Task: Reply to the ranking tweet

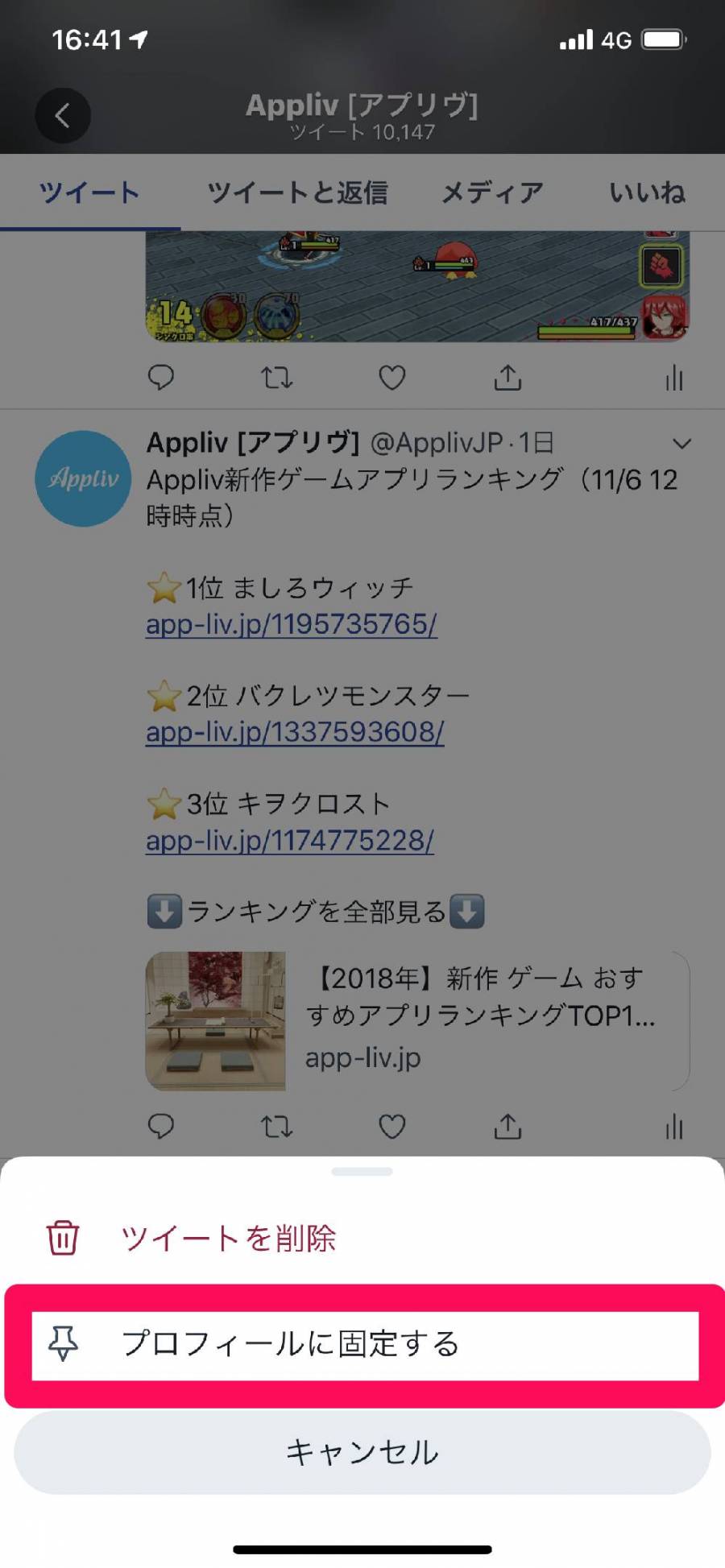Action: [x=161, y=1127]
